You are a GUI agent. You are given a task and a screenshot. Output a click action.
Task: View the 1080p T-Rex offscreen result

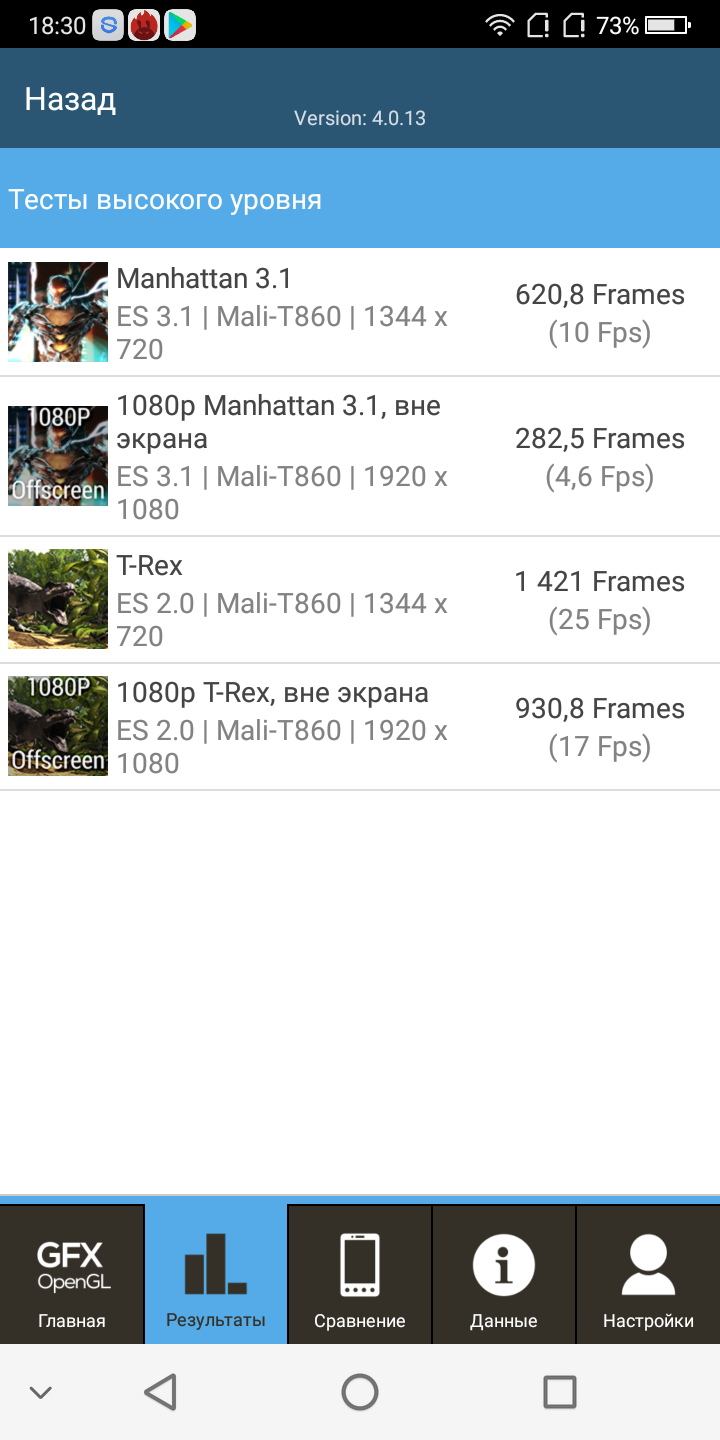(x=360, y=727)
